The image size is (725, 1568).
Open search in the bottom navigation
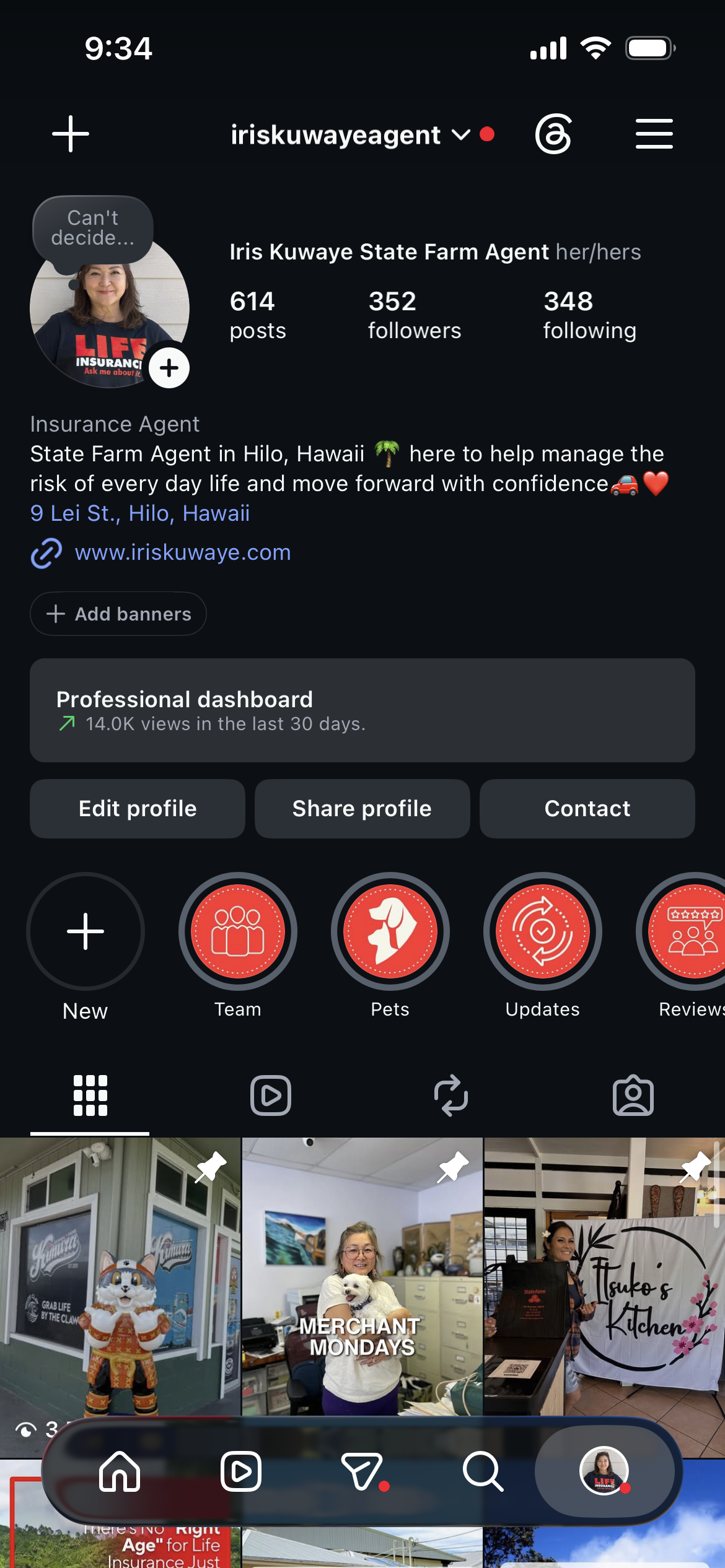tap(483, 1471)
